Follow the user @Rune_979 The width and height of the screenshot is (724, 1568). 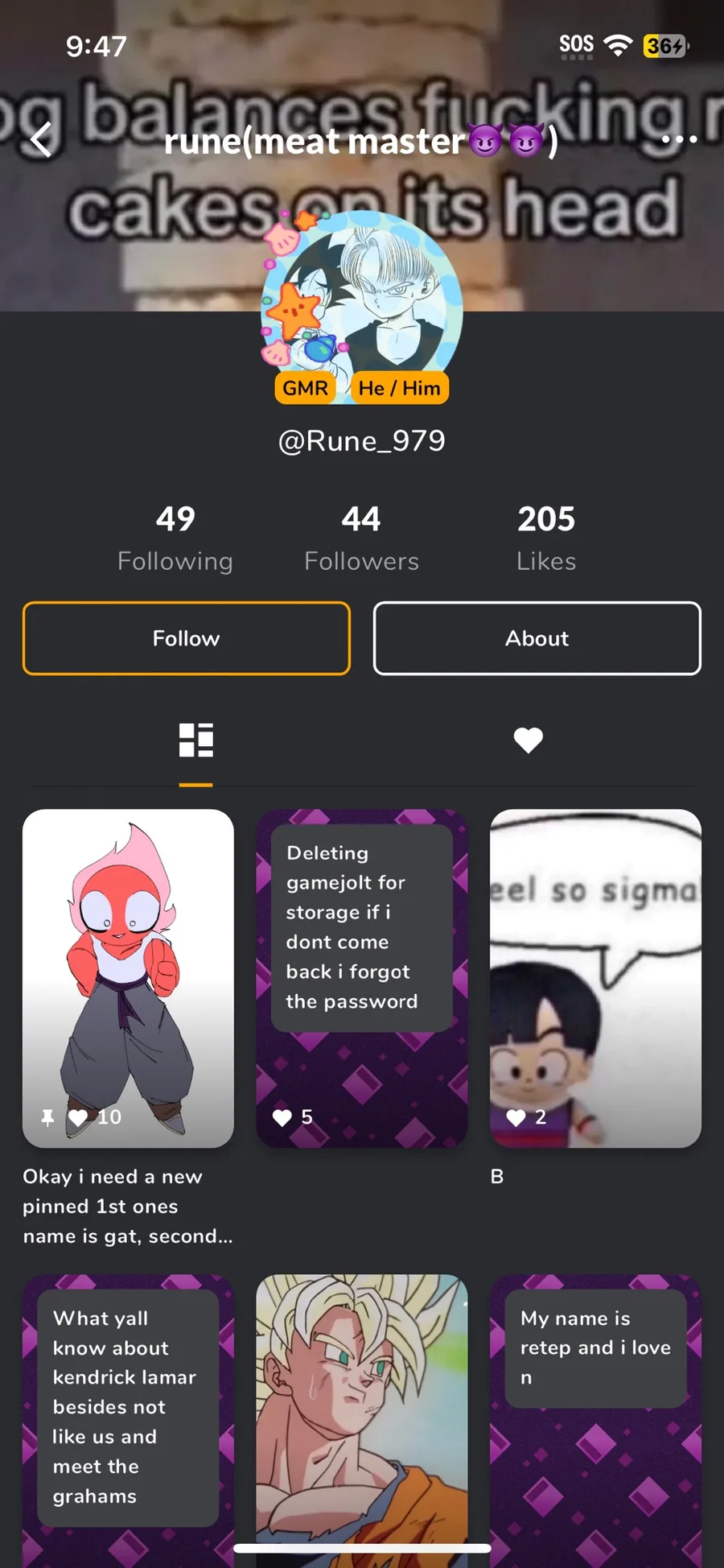[x=187, y=638]
